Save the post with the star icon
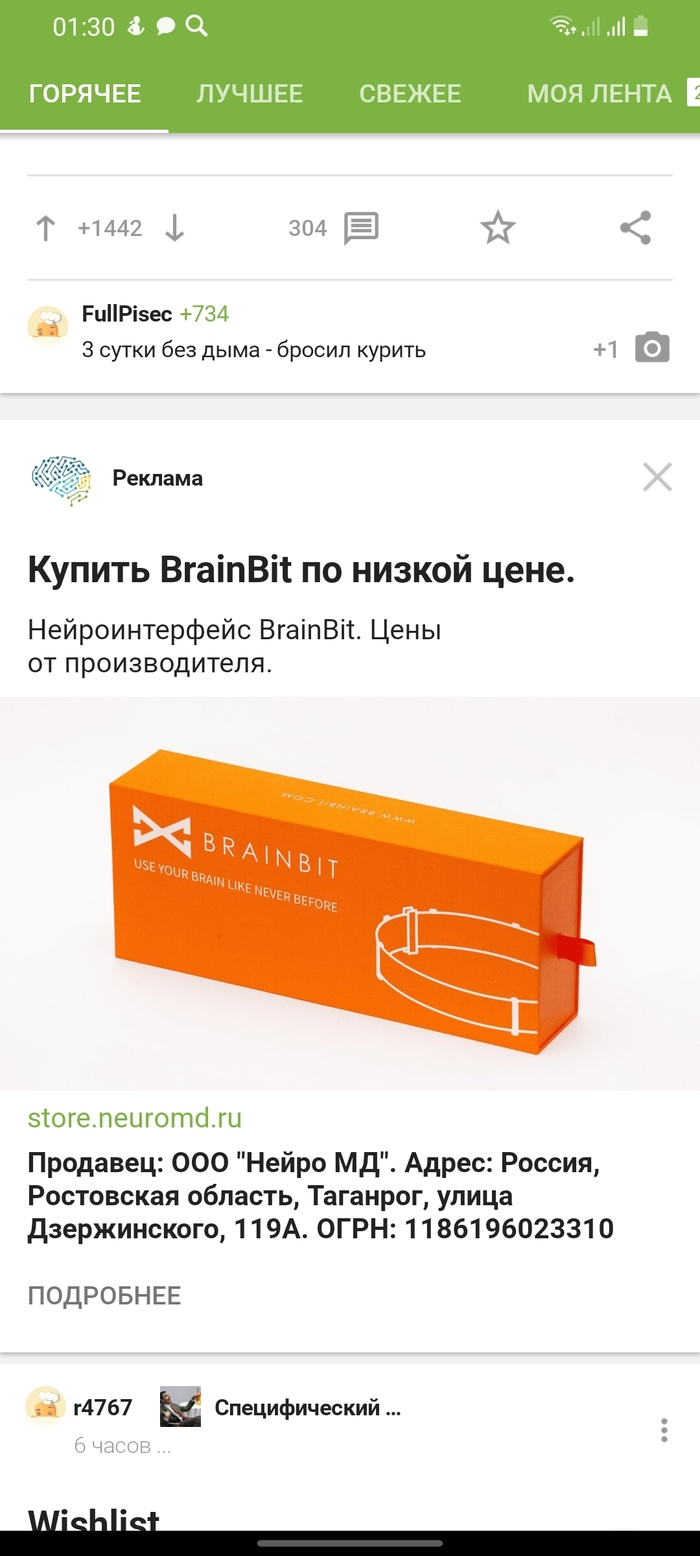This screenshot has width=700, height=1556. (x=498, y=229)
